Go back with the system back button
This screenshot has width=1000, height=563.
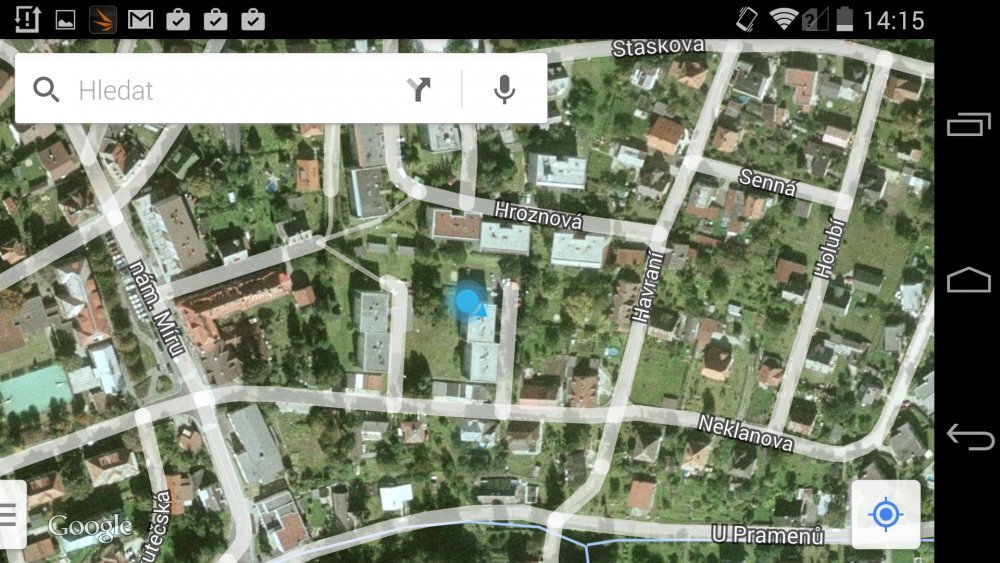click(x=968, y=437)
